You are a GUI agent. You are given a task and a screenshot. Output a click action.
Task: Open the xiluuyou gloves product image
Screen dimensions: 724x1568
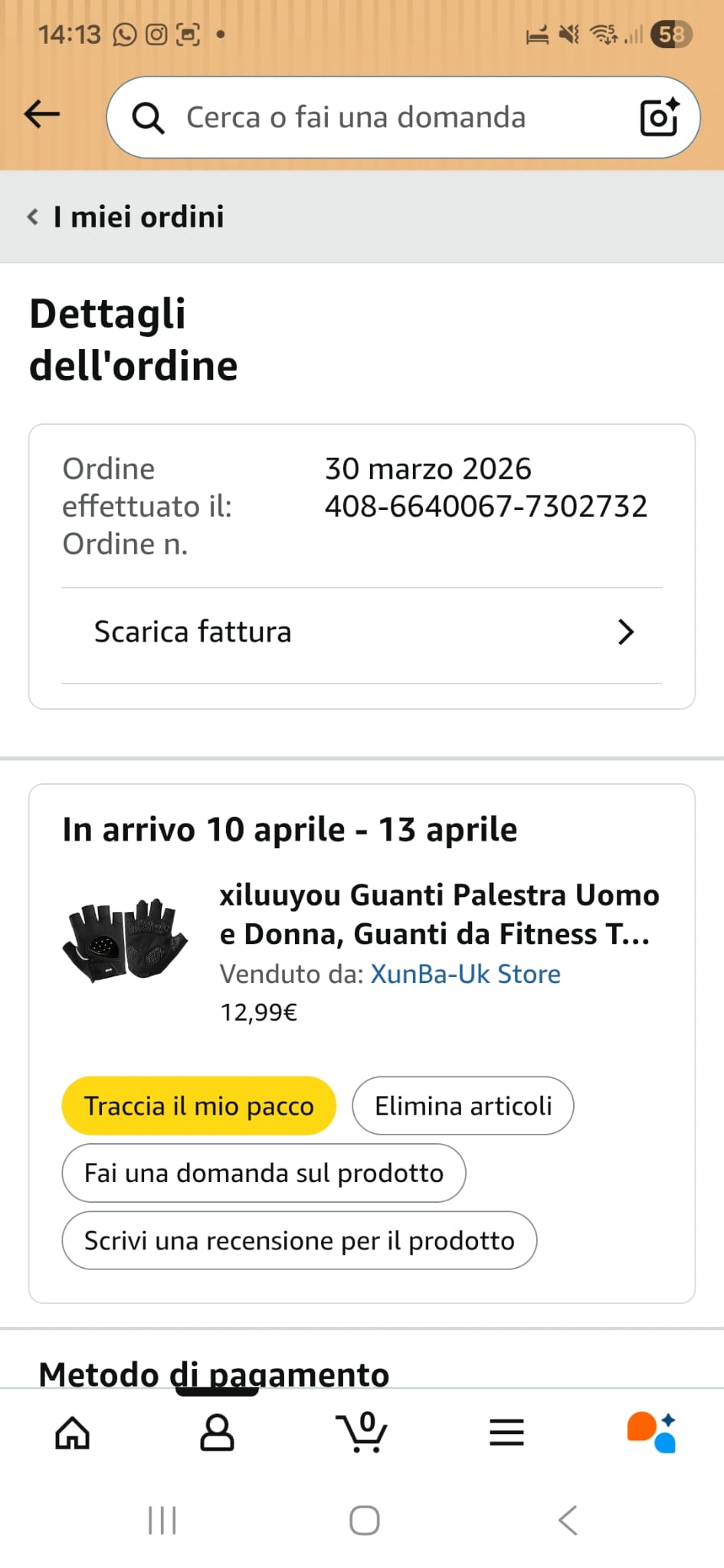[125, 940]
